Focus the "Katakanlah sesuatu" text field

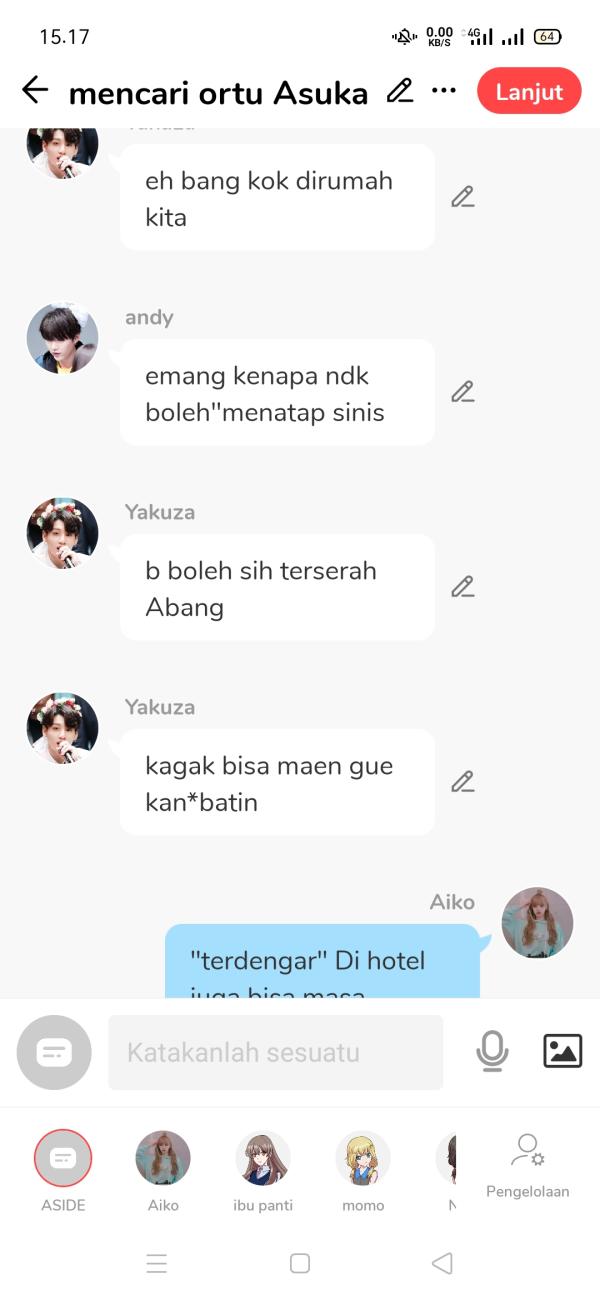coord(275,1052)
